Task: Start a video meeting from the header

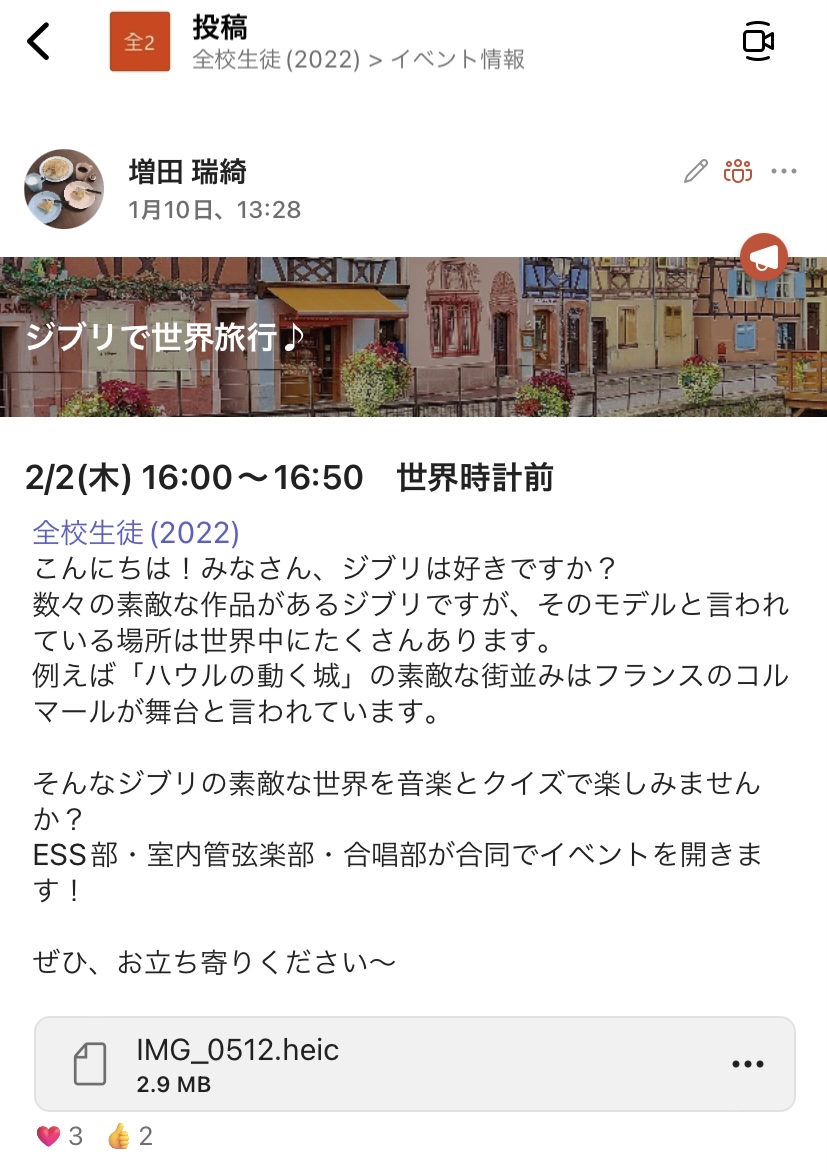Action: pyautogui.click(x=759, y=41)
